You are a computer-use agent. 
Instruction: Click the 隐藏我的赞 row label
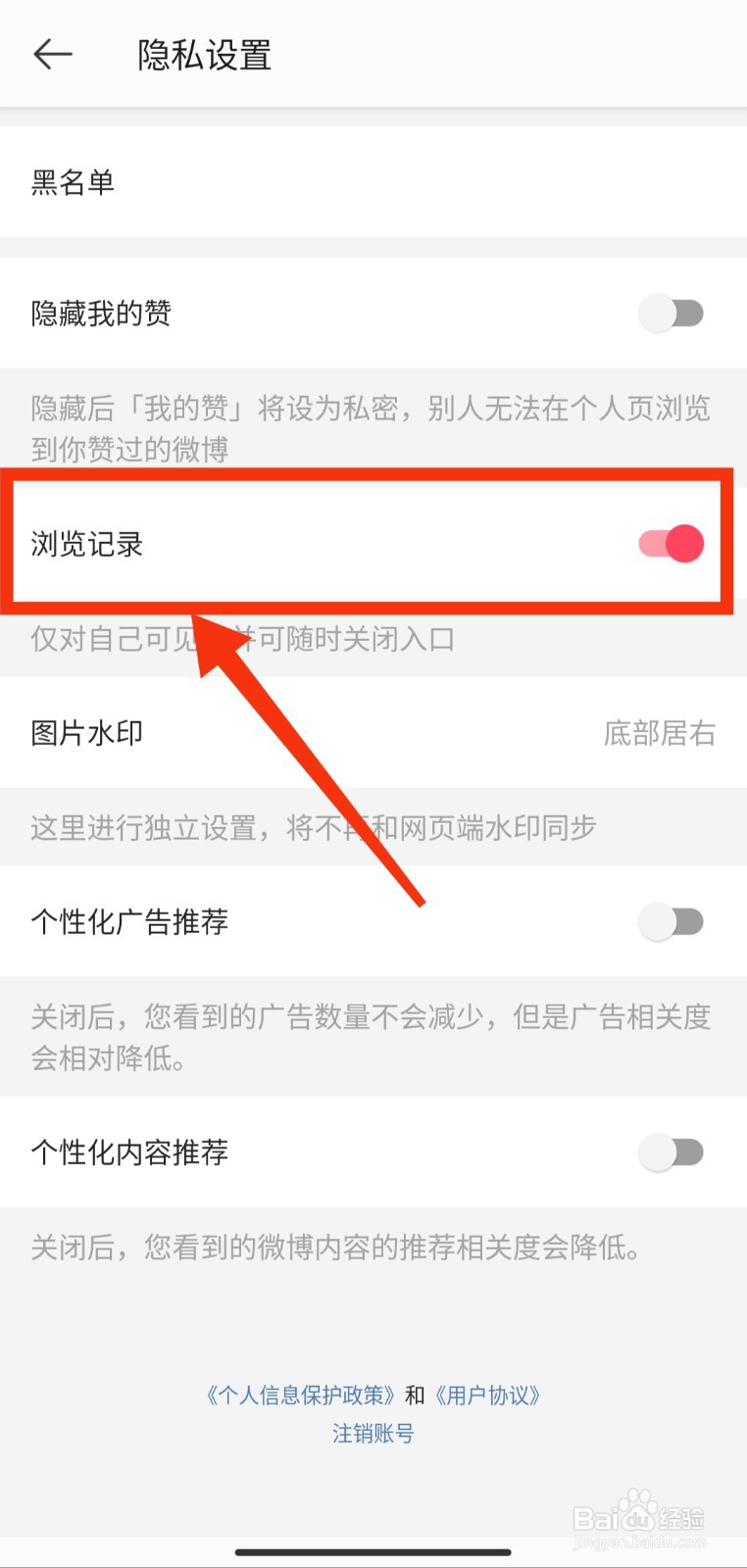99,314
